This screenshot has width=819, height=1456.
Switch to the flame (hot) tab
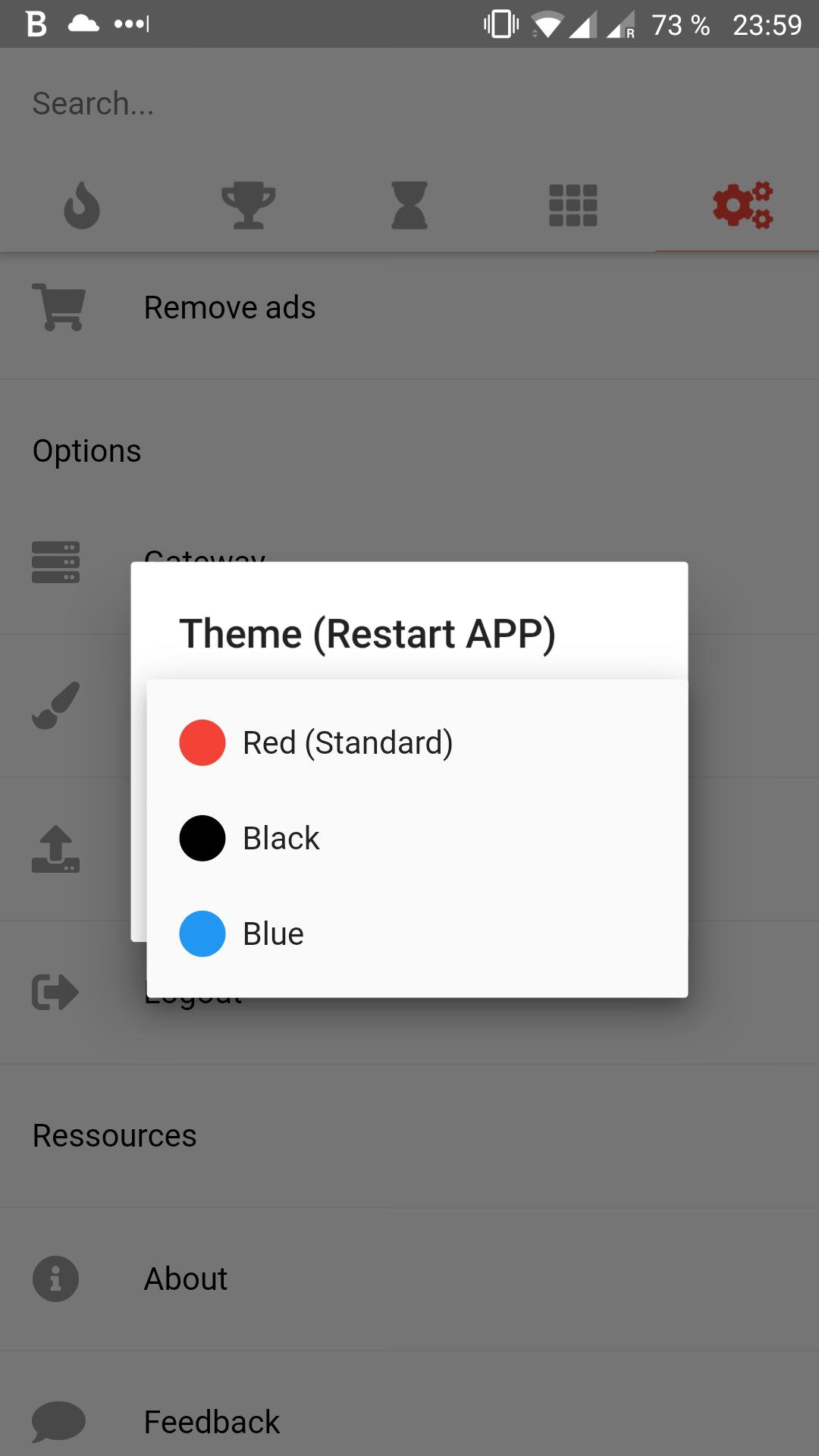click(x=82, y=206)
